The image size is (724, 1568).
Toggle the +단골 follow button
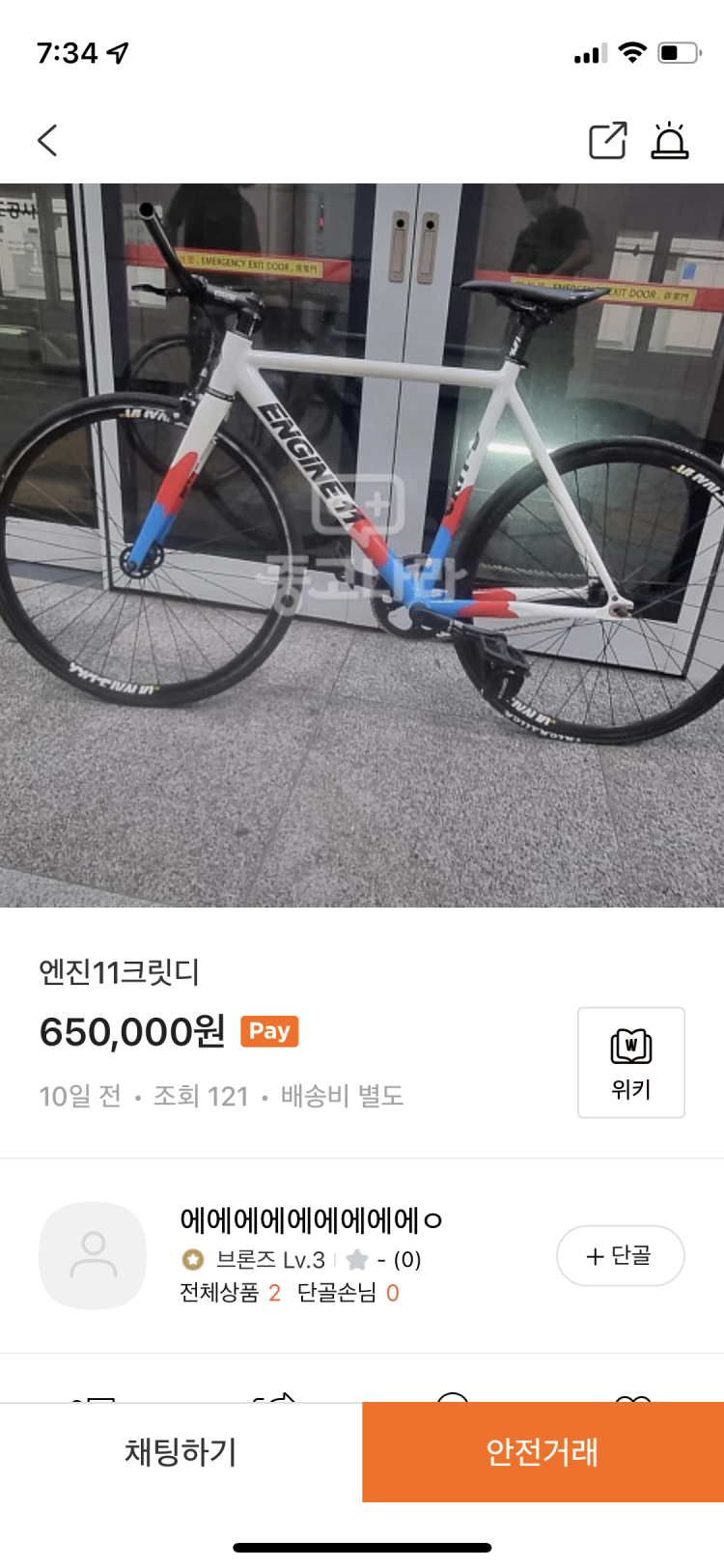click(x=620, y=1255)
